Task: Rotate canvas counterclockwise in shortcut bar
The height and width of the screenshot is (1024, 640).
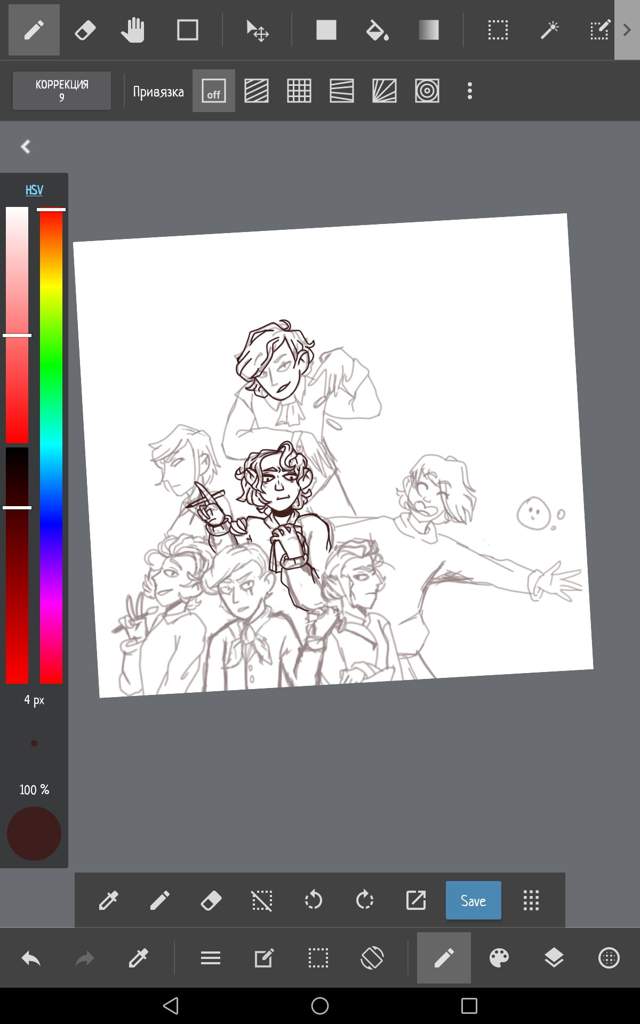Action: click(x=313, y=900)
